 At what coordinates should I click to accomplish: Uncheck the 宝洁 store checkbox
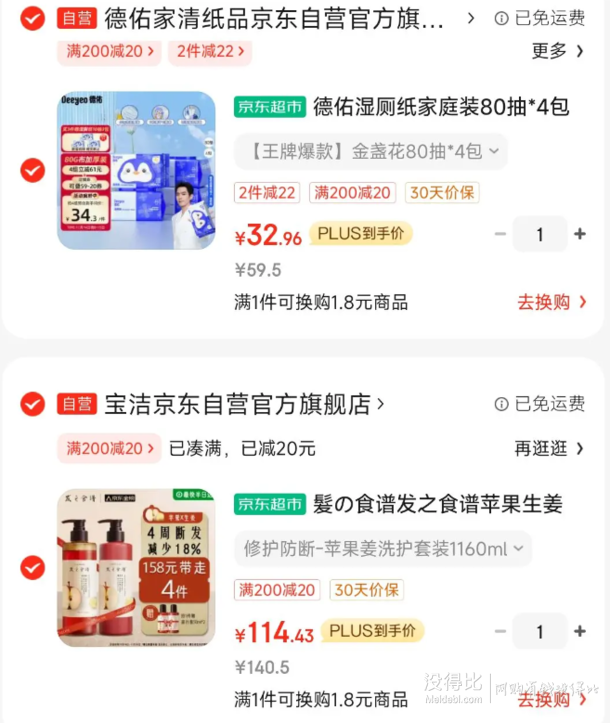pyautogui.click(x=33, y=404)
